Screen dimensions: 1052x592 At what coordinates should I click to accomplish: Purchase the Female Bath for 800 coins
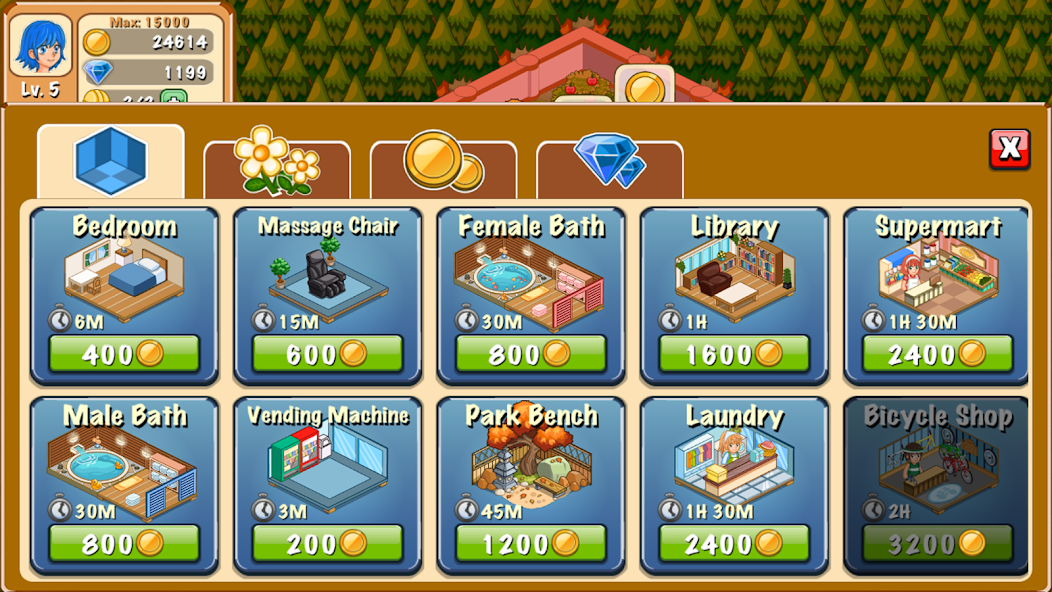pyautogui.click(x=530, y=354)
